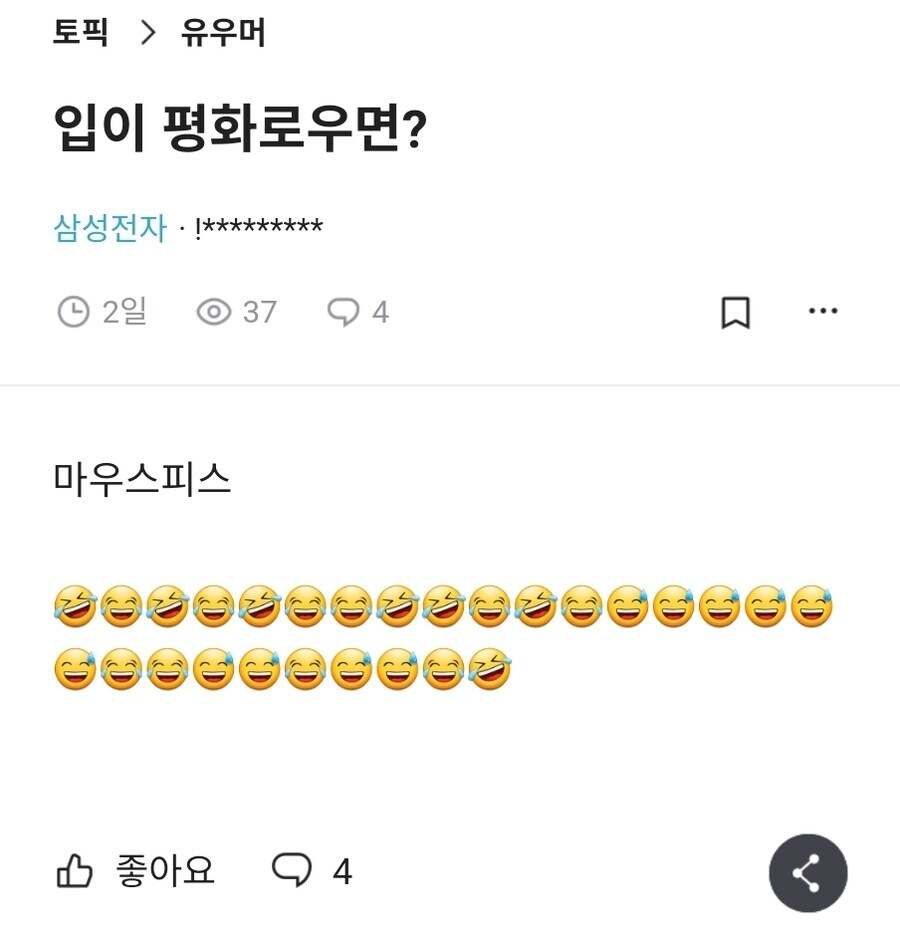Open the 삼성전자 company link

coord(110,228)
